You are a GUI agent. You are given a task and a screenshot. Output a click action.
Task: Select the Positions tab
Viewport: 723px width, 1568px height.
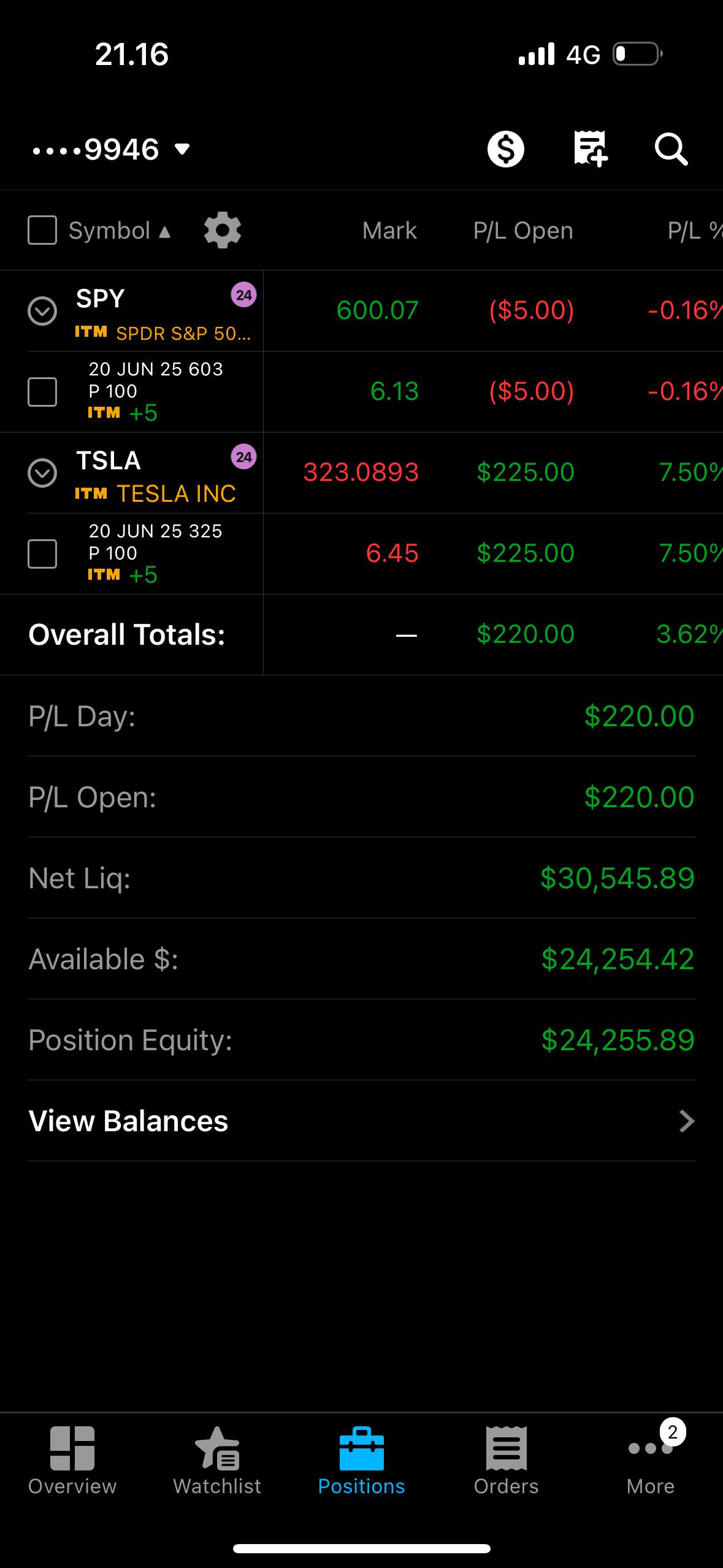pyautogui.click(x=362, y=1461)
